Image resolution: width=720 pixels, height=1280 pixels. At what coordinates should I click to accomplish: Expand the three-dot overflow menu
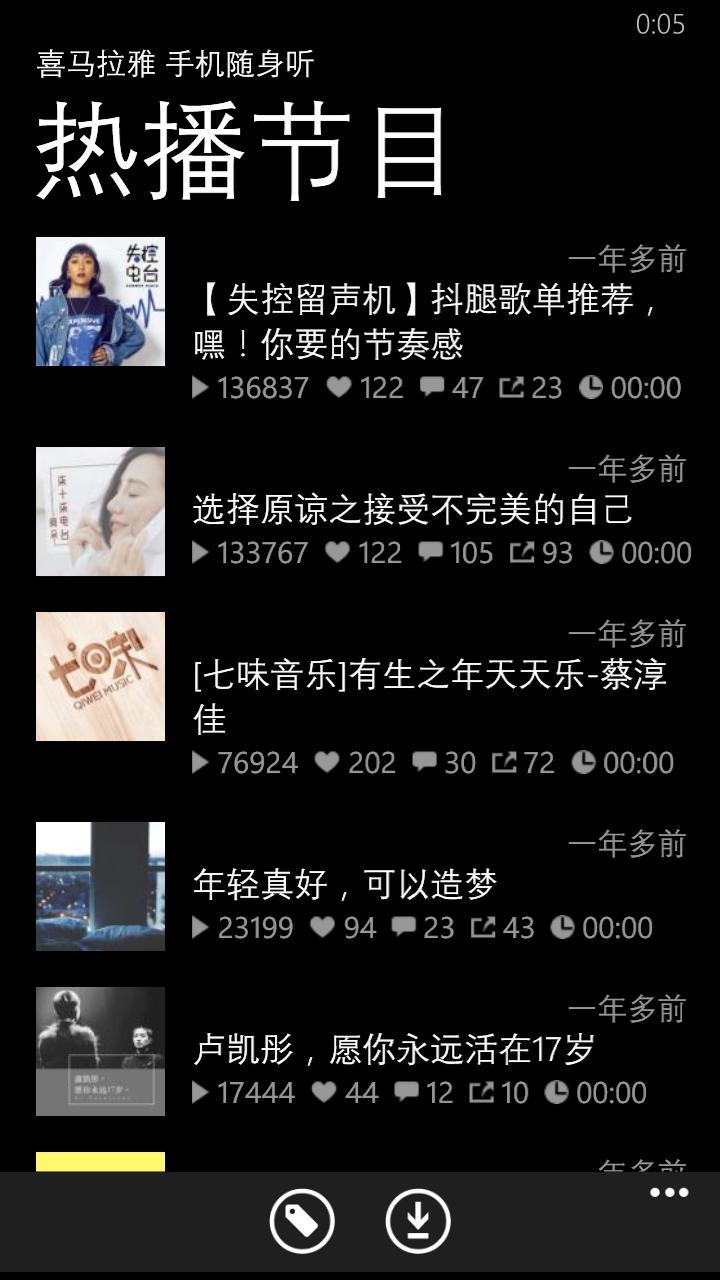tap(669, 1192)
